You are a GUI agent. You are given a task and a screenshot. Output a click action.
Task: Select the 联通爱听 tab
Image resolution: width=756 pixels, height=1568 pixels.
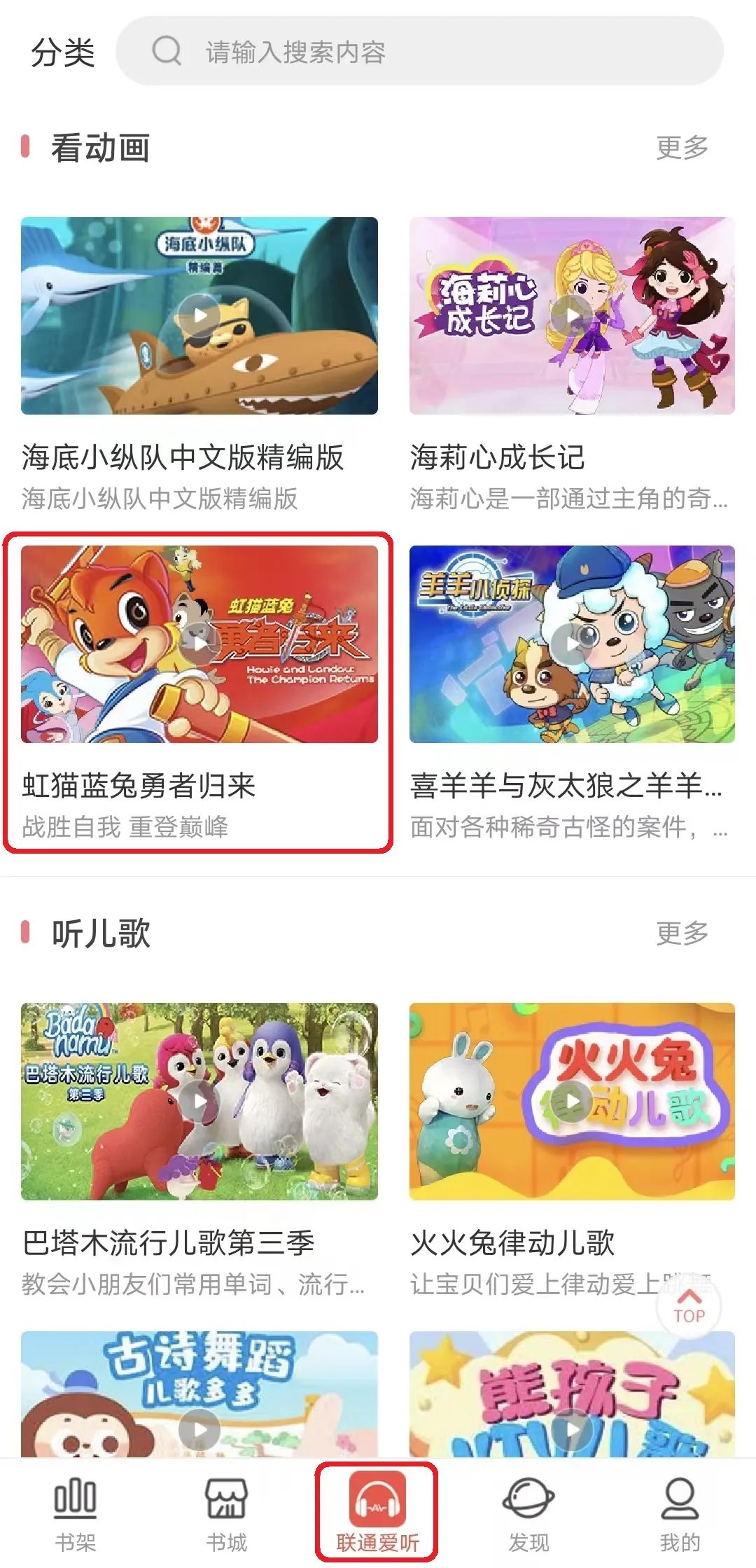[377, 1513]
